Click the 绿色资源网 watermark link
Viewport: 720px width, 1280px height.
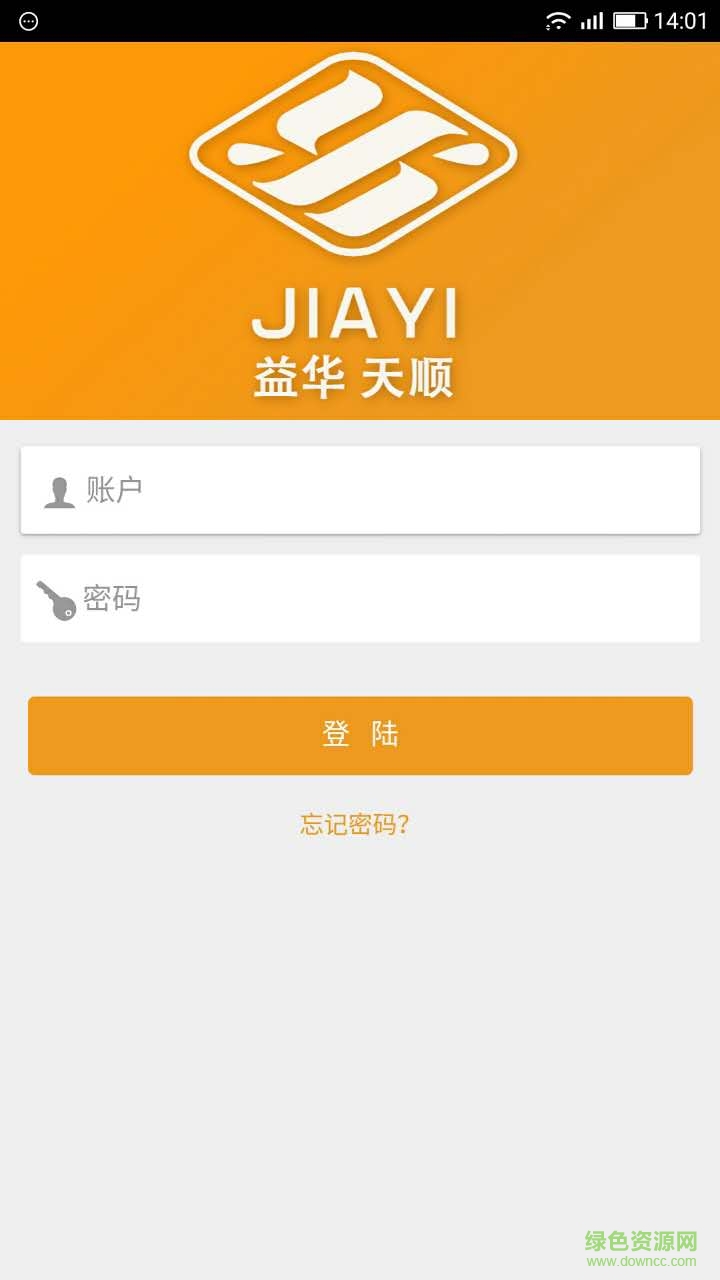coord(640,1238)
